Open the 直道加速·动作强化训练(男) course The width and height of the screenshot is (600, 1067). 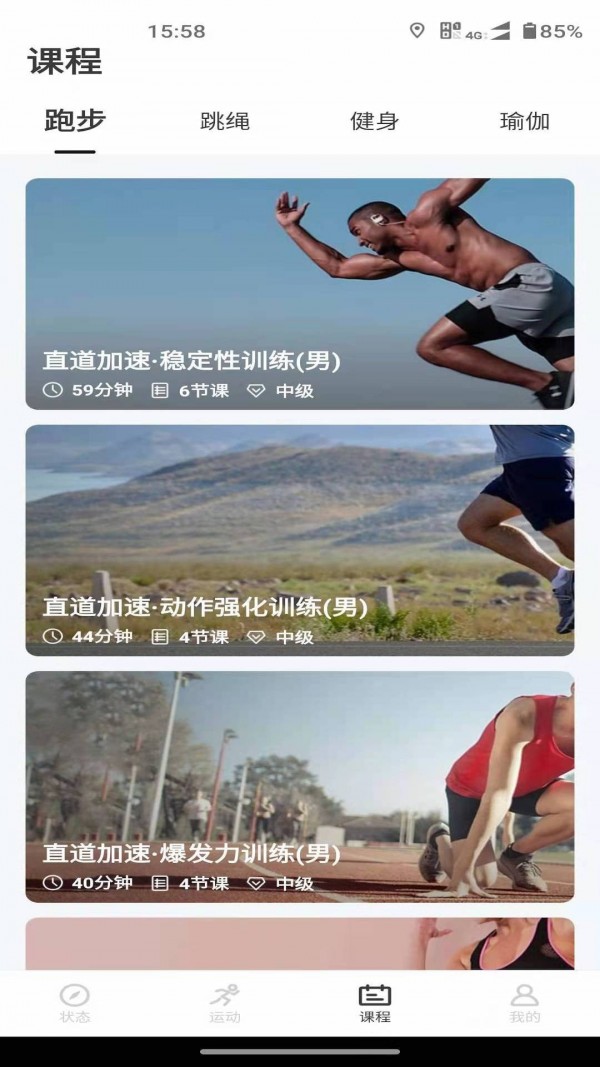300,540
